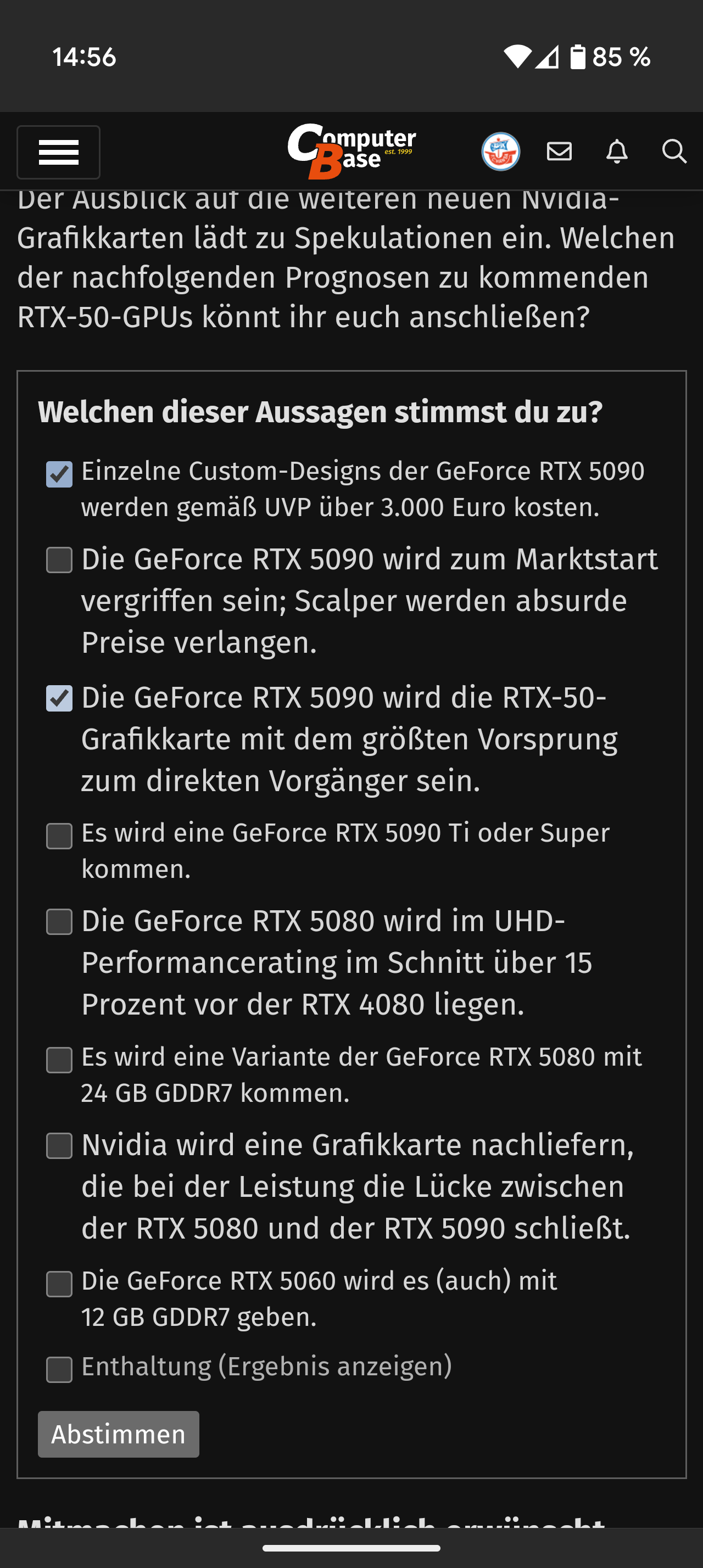703x1568 pixels.
Task: Check RTX 5080 über 15 Prozent vor RTX 4080
Action: tap(60, 922)
